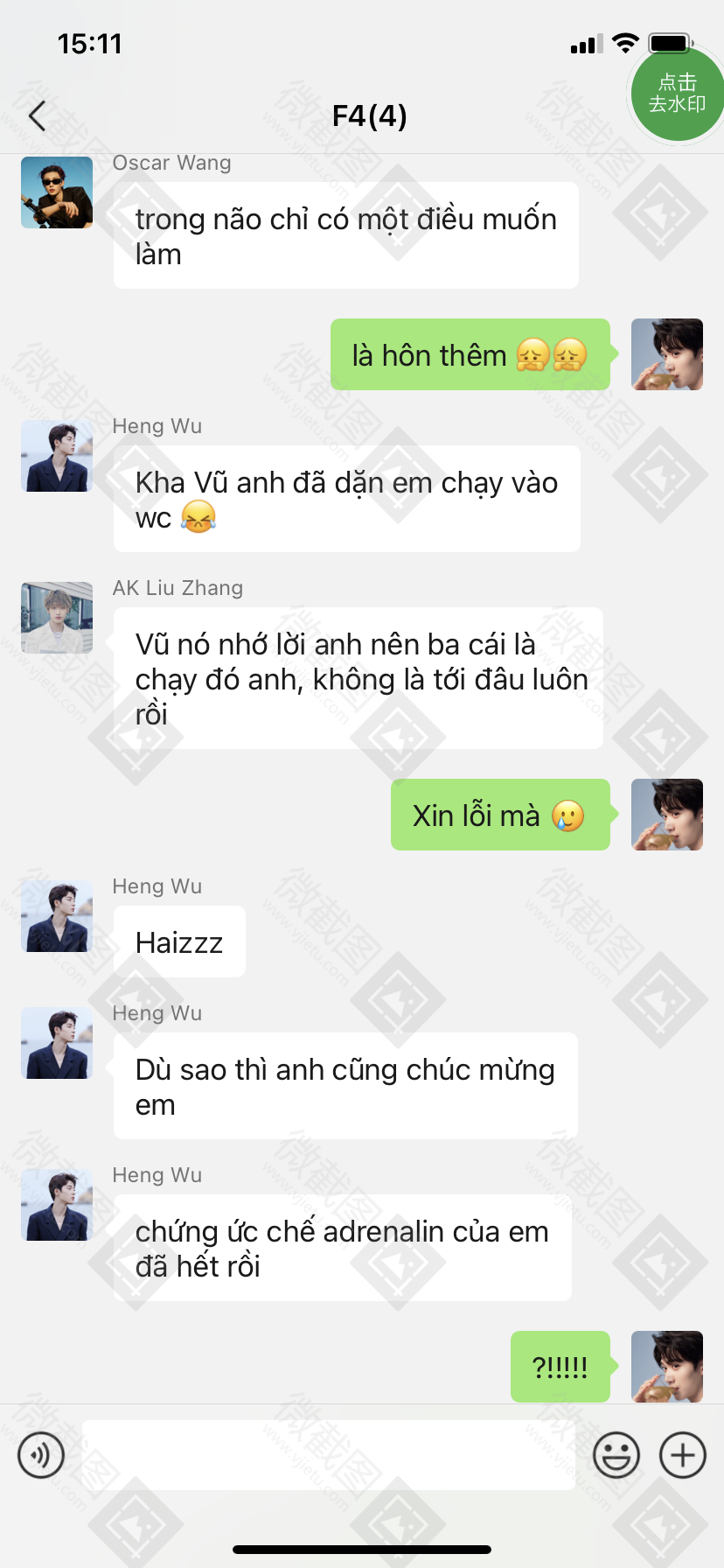Open Heng Wu's avatar beside the Haizzz message
The width and height of the screenshot is (724, 1568).
coord(57,916)
